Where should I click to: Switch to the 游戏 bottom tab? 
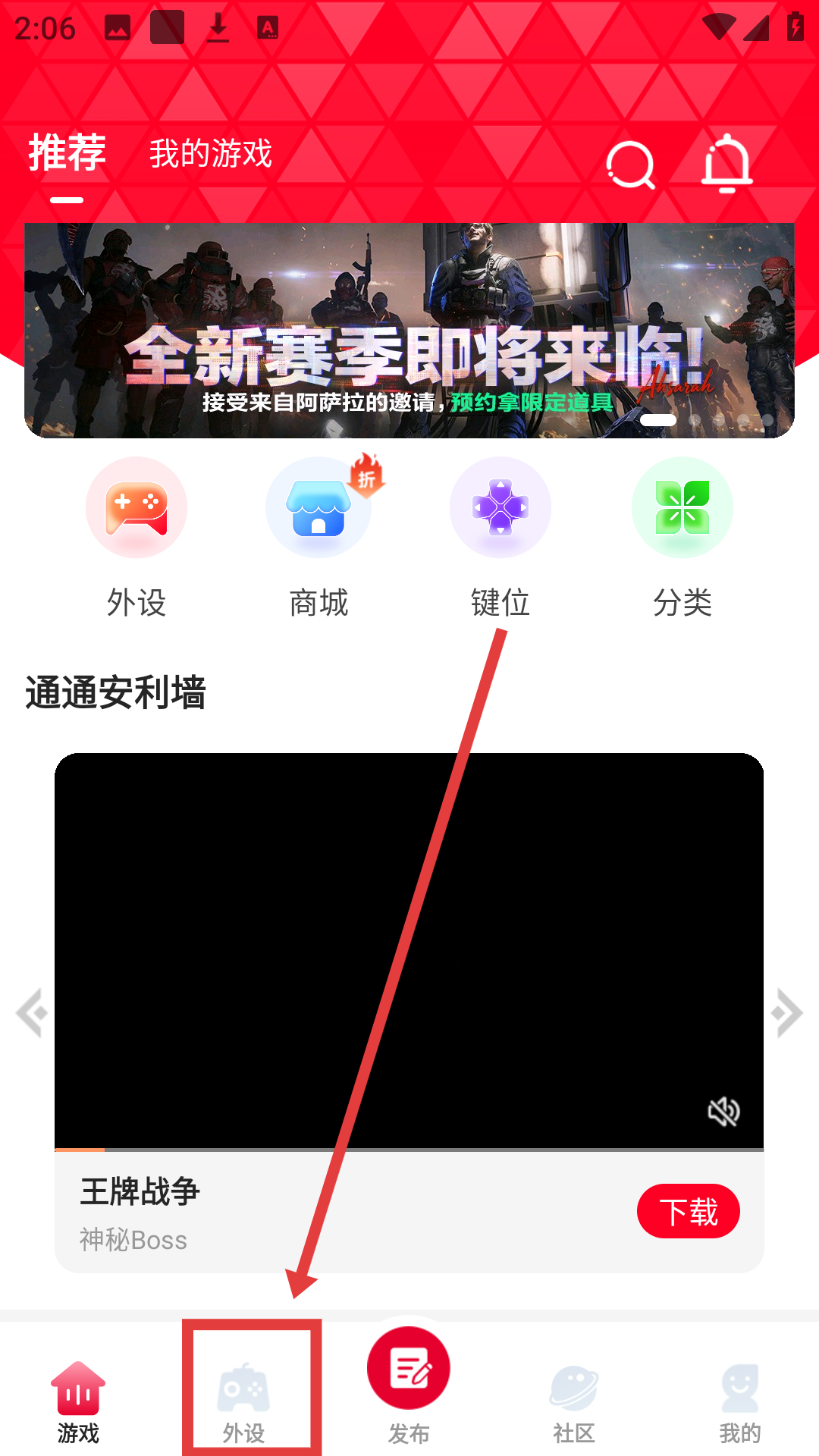pyautogui.click(x=78, y=1403)
